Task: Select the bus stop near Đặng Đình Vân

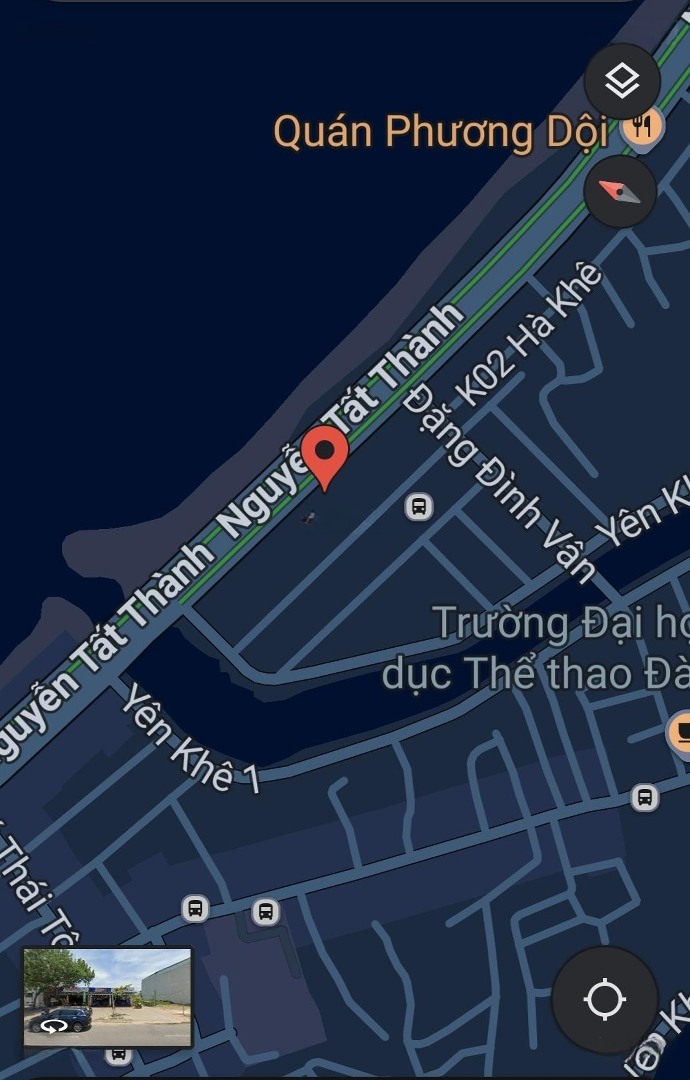Action: coord(419,506)
